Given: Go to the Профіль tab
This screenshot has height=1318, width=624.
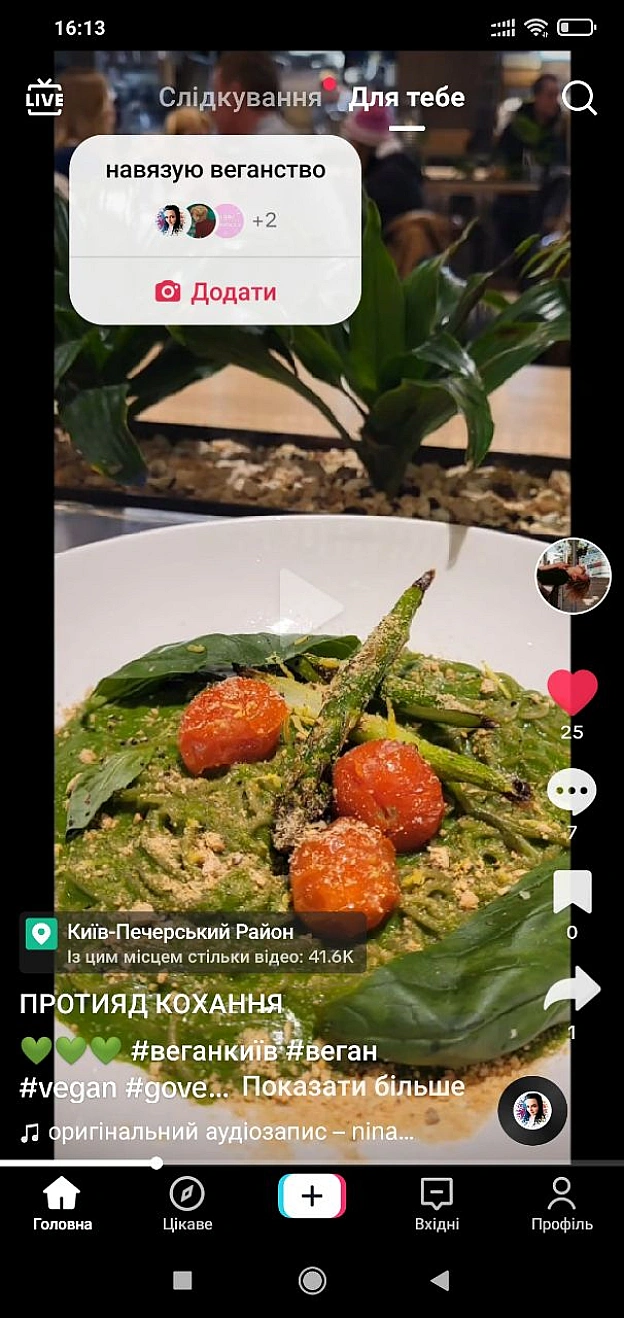Looking at the screenshot, I should (x=562, y=1203).
